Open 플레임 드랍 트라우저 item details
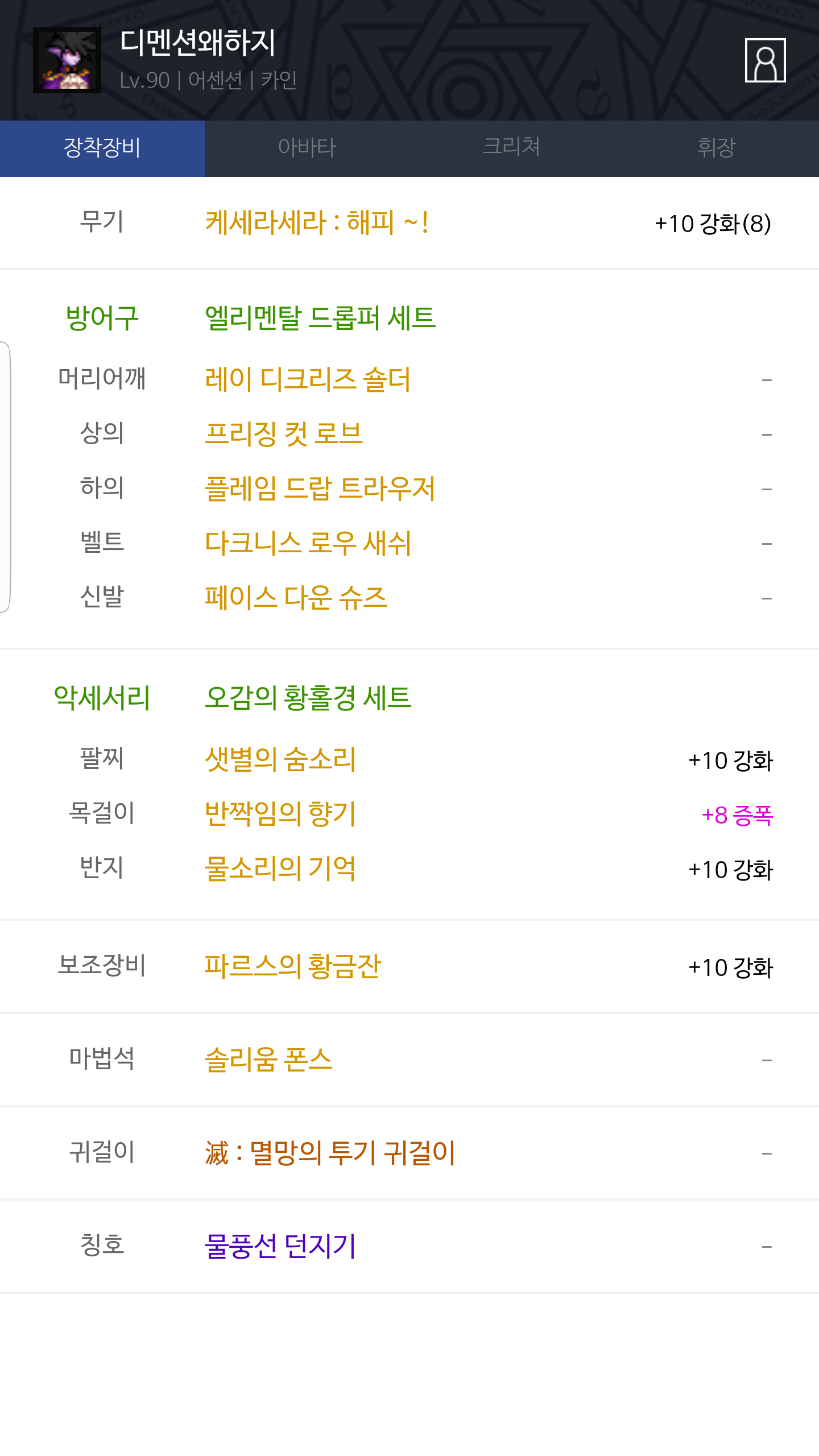Viewport: 819px width, 1456px height. (x=320, y=489)
